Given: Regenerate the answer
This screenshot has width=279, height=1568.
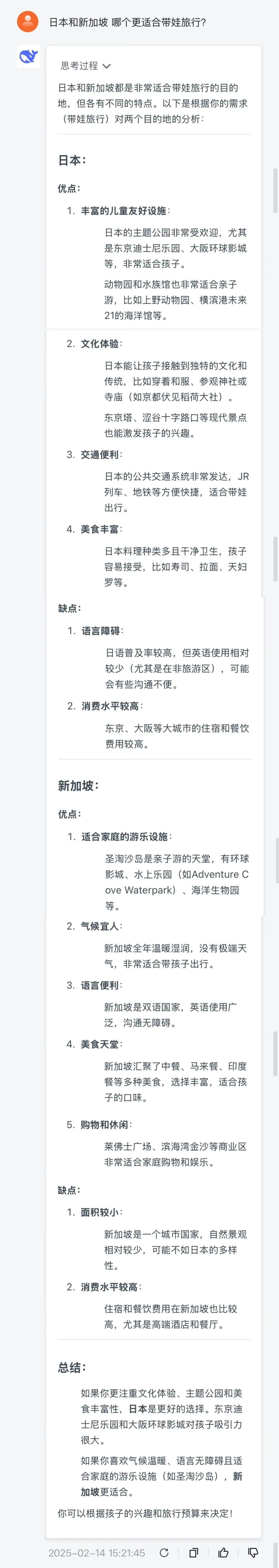Looking at the screenshot, I should tap(164, 1552).
